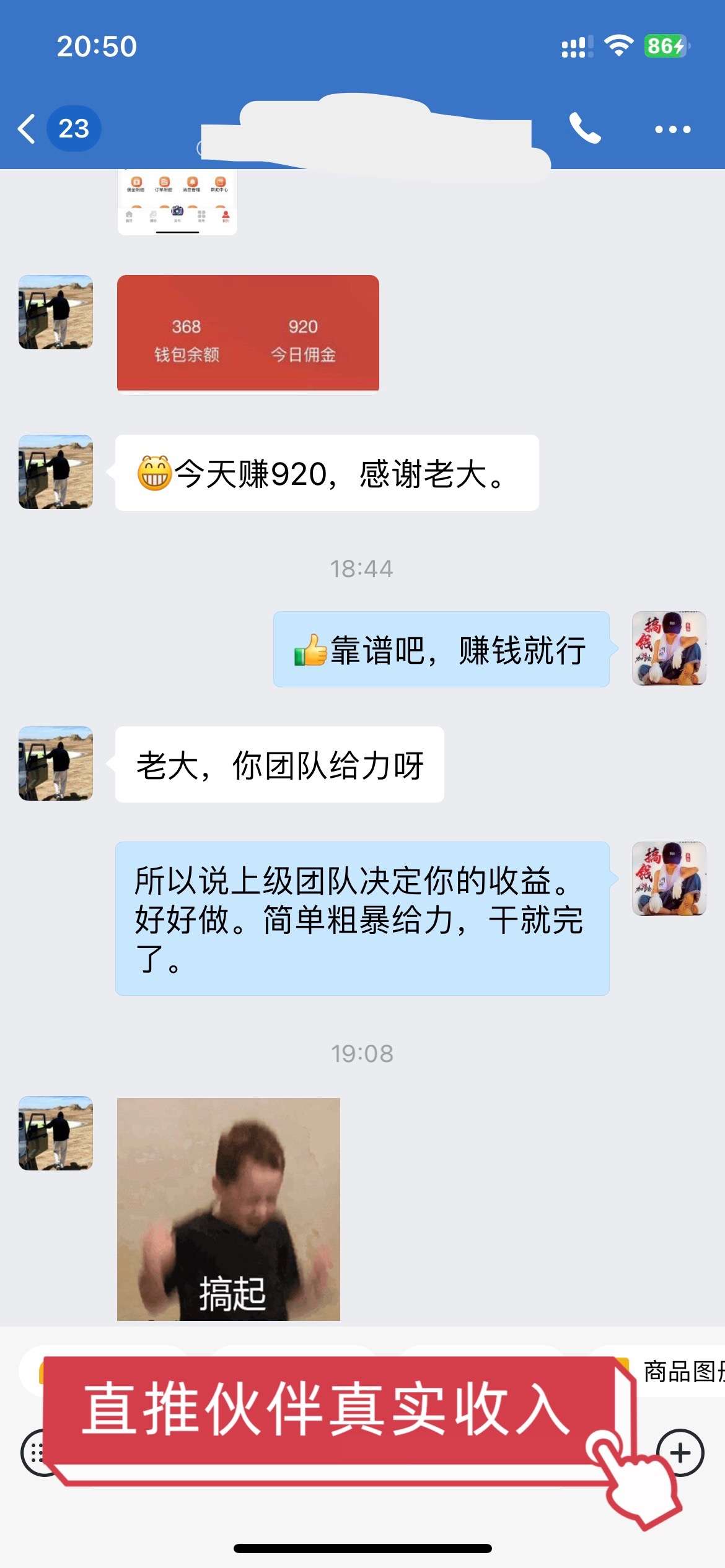Tap the avatar beside 今天赚920 message
Image resolution: width=725 pixels, height=1568 pixels.
[x=56, y=472]
